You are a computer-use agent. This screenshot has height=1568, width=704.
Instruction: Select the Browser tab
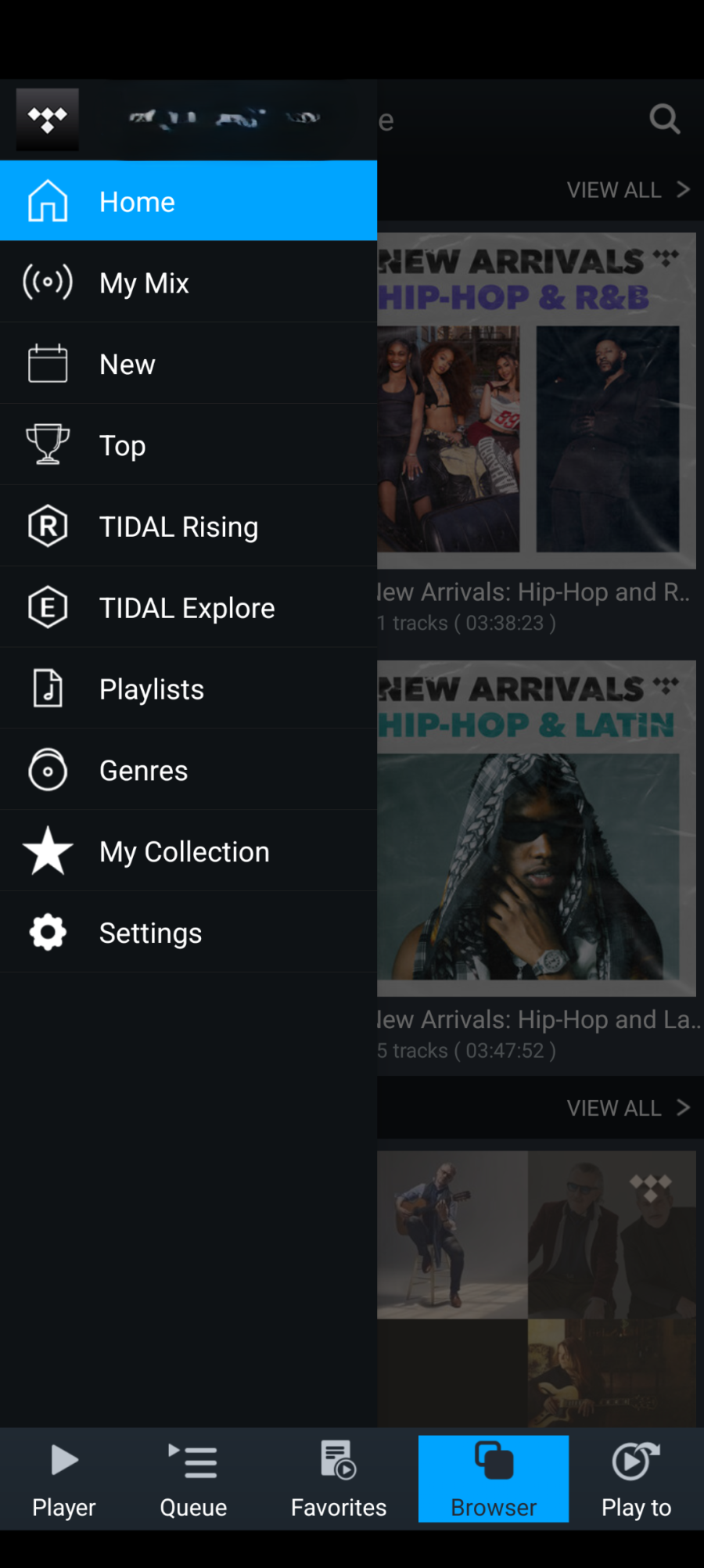[x=494, y=1480]
